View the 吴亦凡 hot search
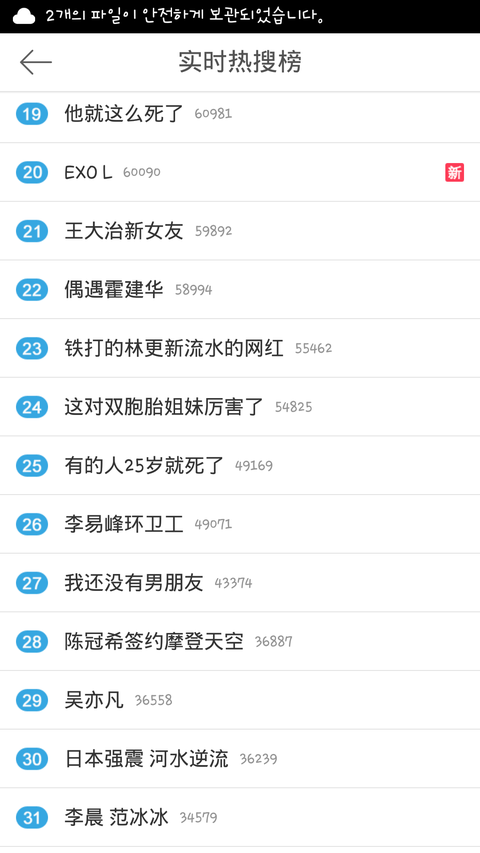 pyautogui.click(x=240, y=701)
